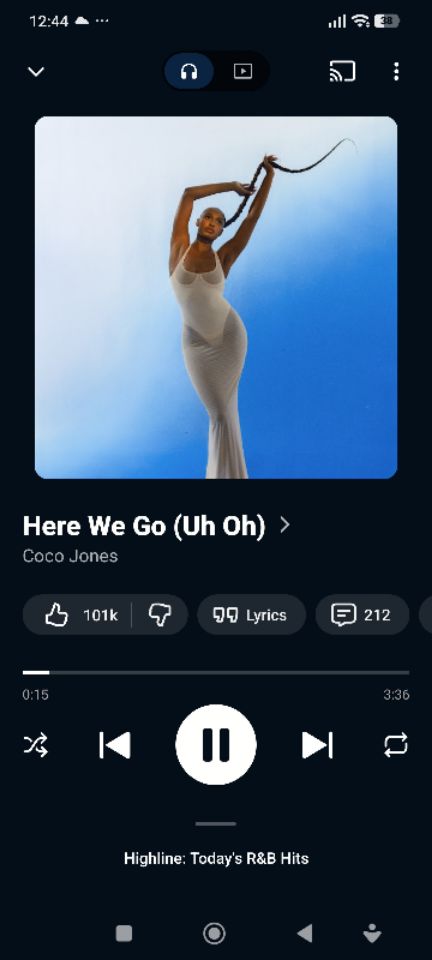Image resolution: width=432 pixels, height=960 pixels.
Task: Go back using system back button
Action: [x=305, y=933]
